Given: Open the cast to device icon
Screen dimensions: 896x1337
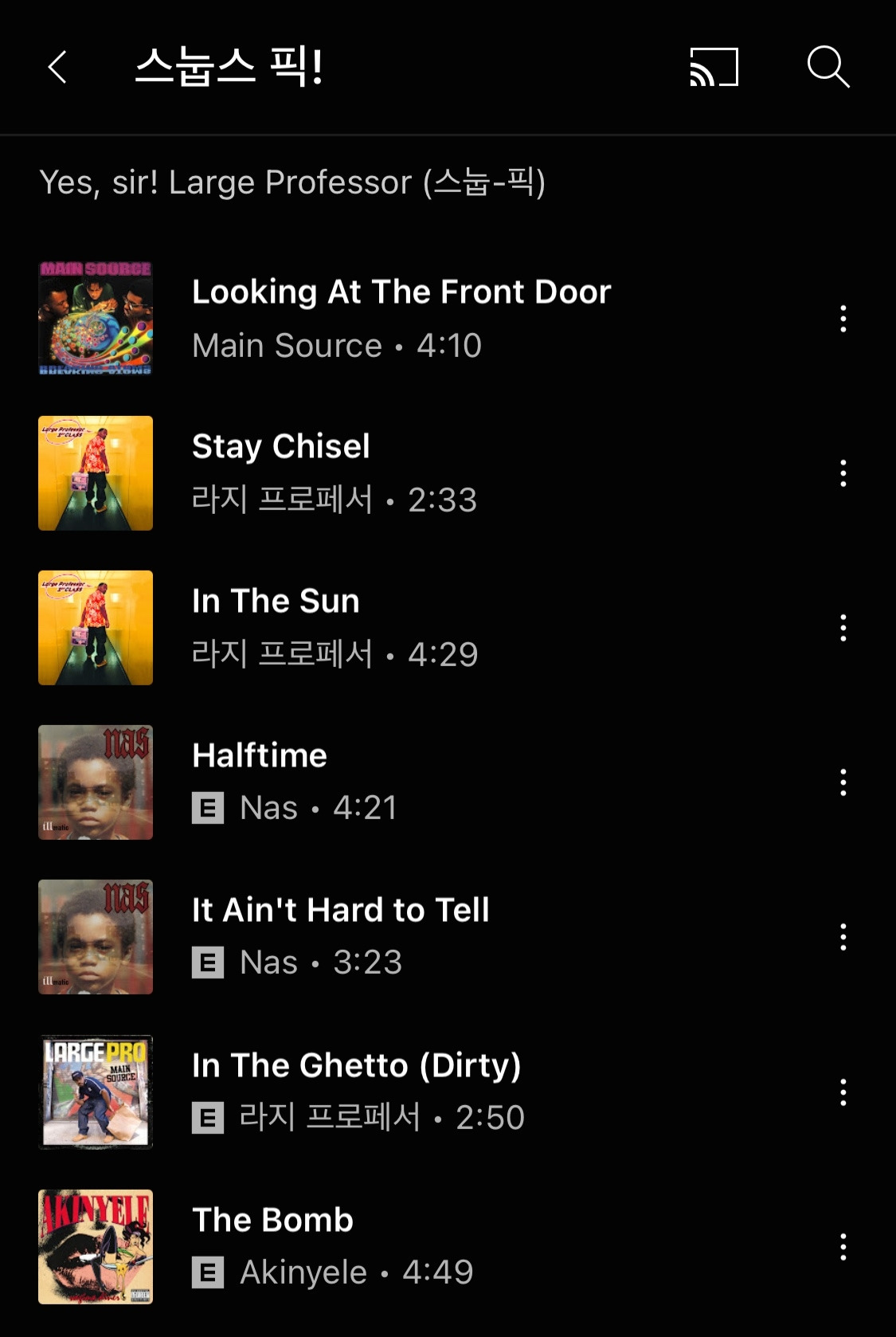Looking at the screenshot, I should (x=714, y=67).
